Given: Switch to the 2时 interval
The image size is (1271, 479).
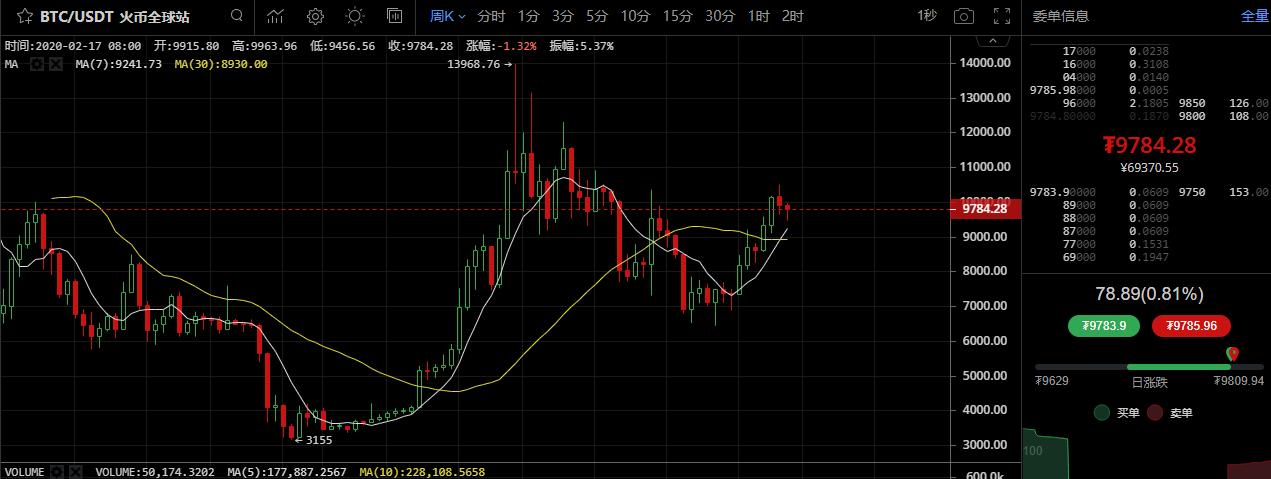Looking at the screenshot, I should pos(793,16).
